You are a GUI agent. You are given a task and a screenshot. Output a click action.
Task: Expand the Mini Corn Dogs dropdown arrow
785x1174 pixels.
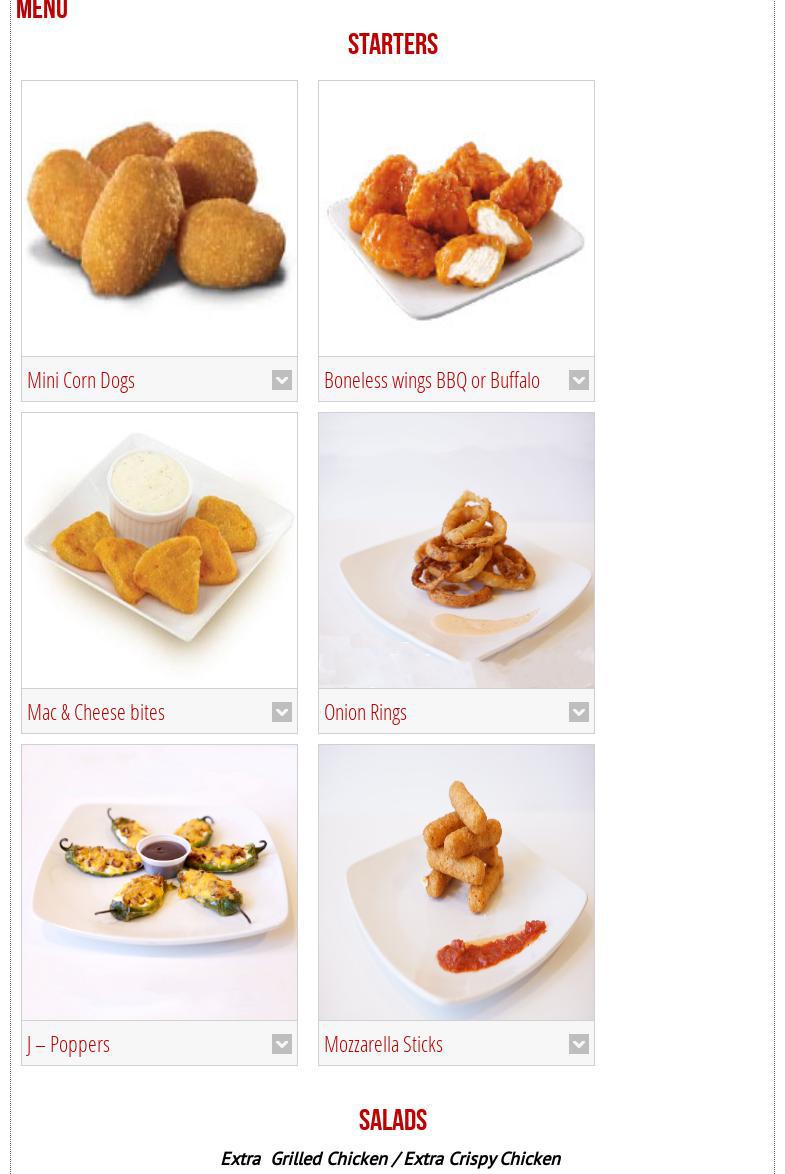(282, 380)
